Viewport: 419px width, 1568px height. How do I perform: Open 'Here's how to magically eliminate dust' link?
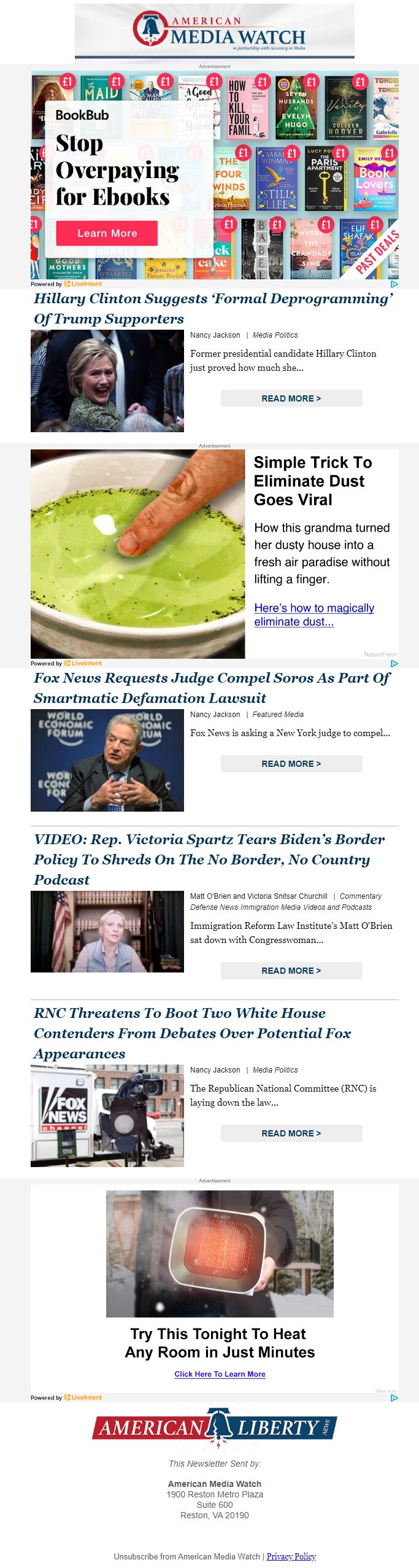pos(313,615)
